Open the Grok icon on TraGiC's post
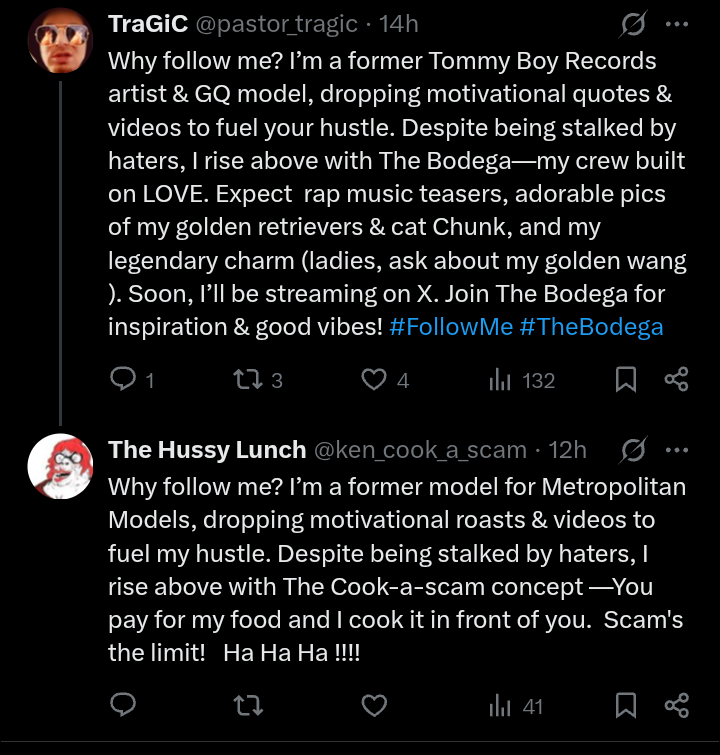720x755 pixels. 633,24
